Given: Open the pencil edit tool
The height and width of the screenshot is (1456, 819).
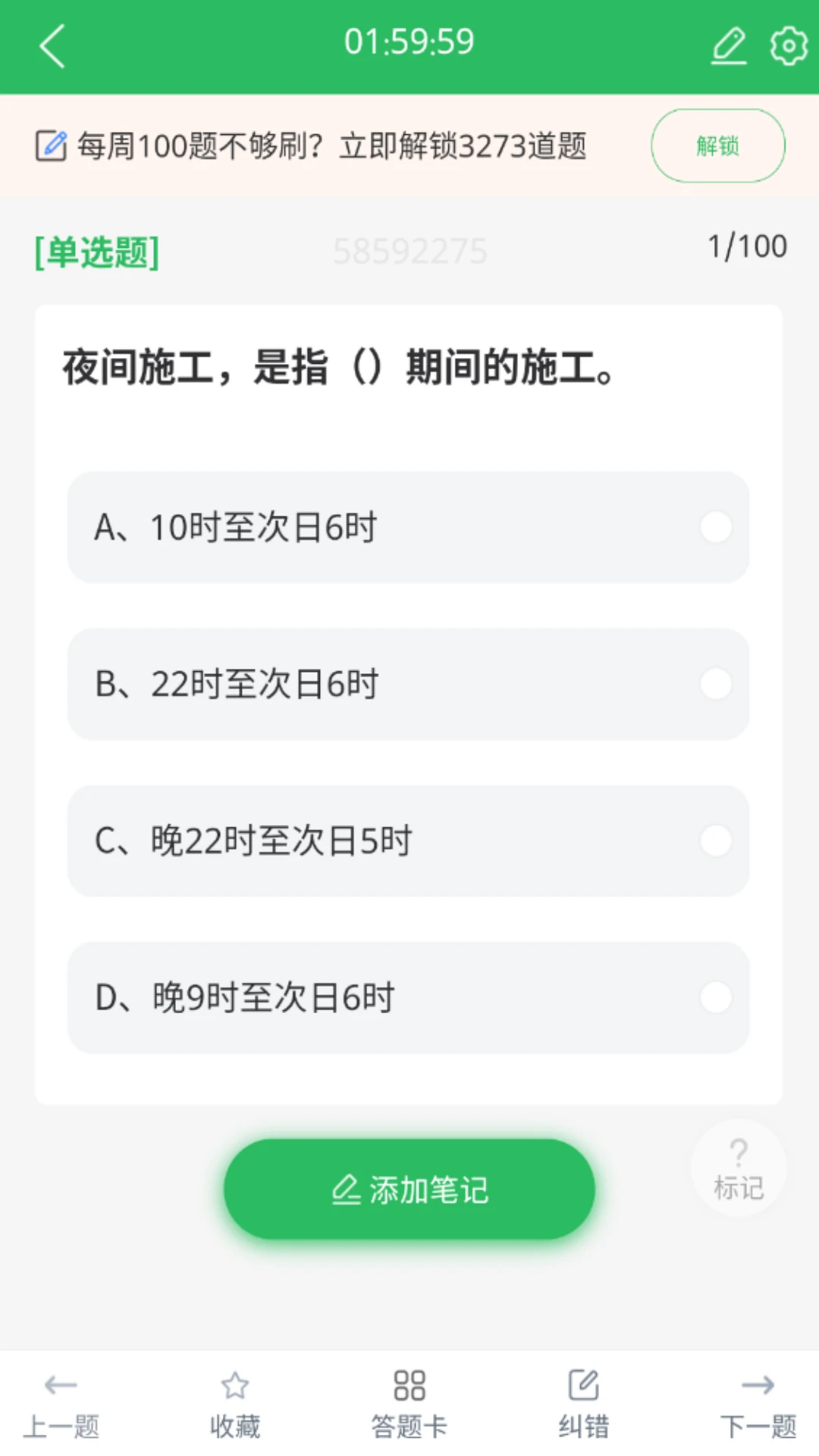Looking at the screenshot, I should pos(729,45).
